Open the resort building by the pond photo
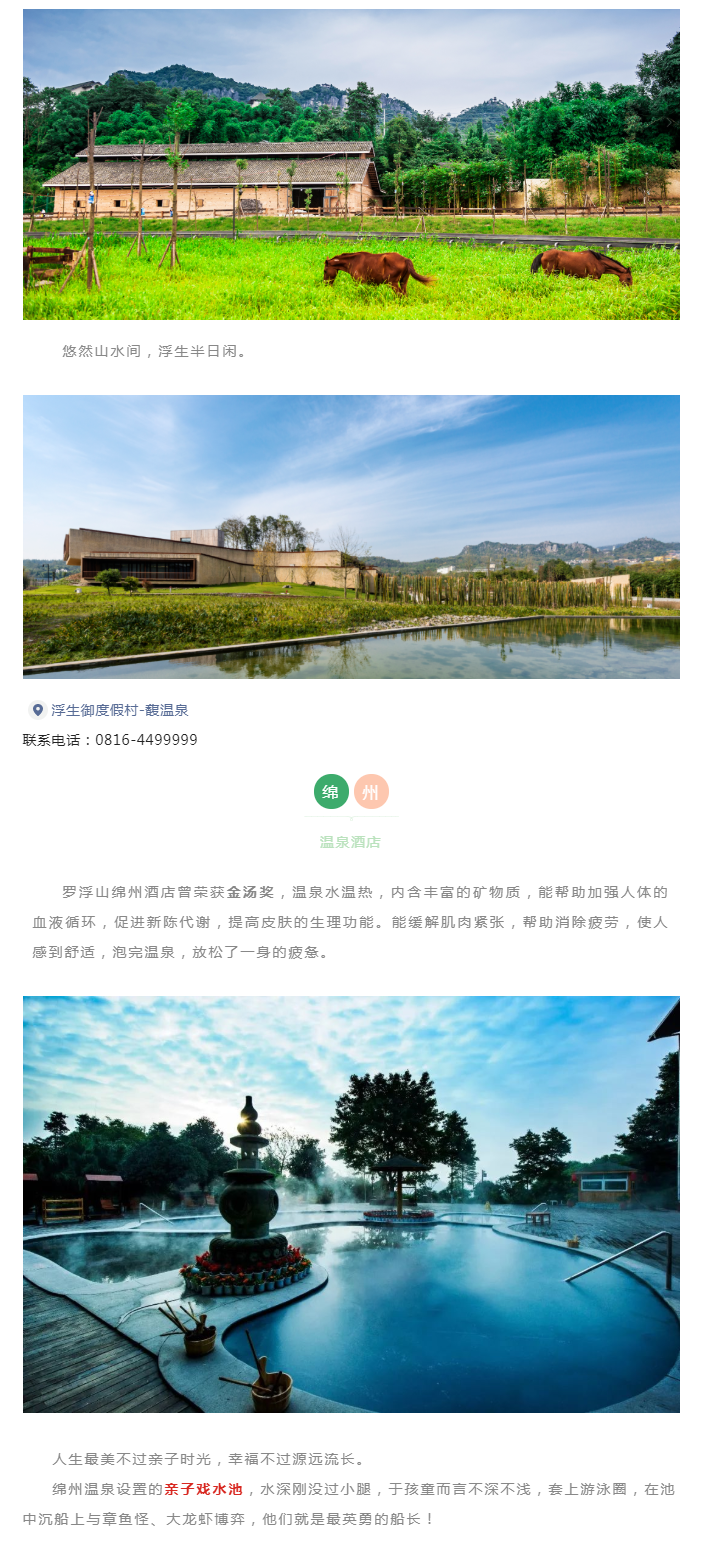 [351, 537]
